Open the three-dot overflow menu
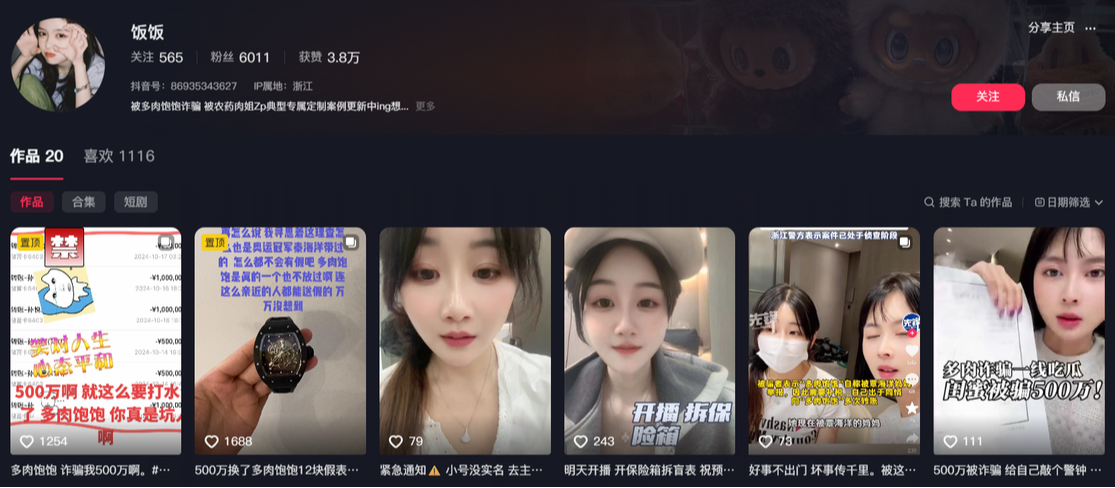 point(1091,28)
